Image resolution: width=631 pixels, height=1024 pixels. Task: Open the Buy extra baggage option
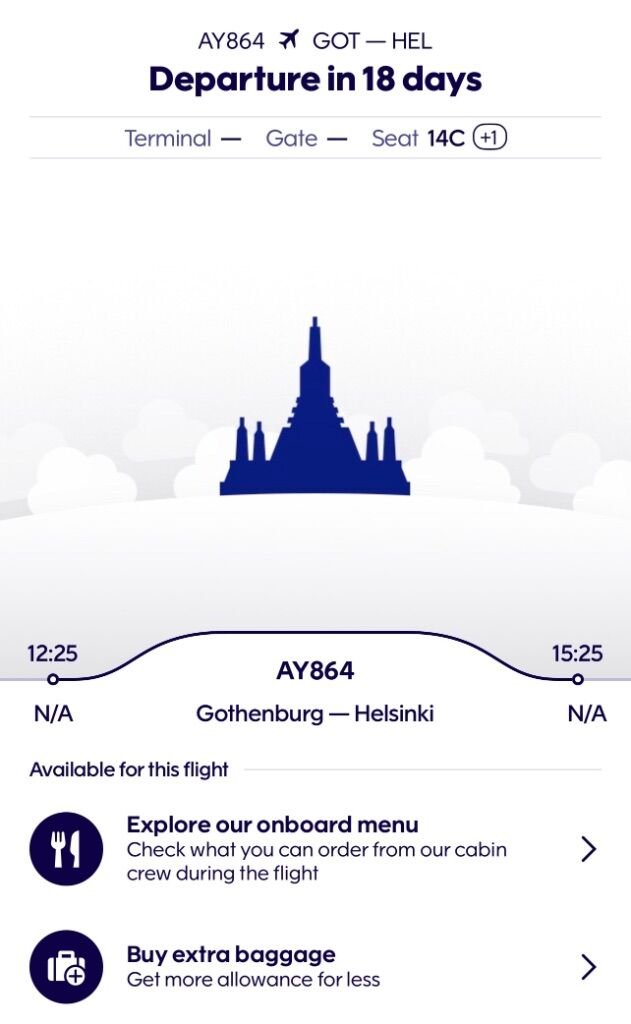click(x=315, y=966)
